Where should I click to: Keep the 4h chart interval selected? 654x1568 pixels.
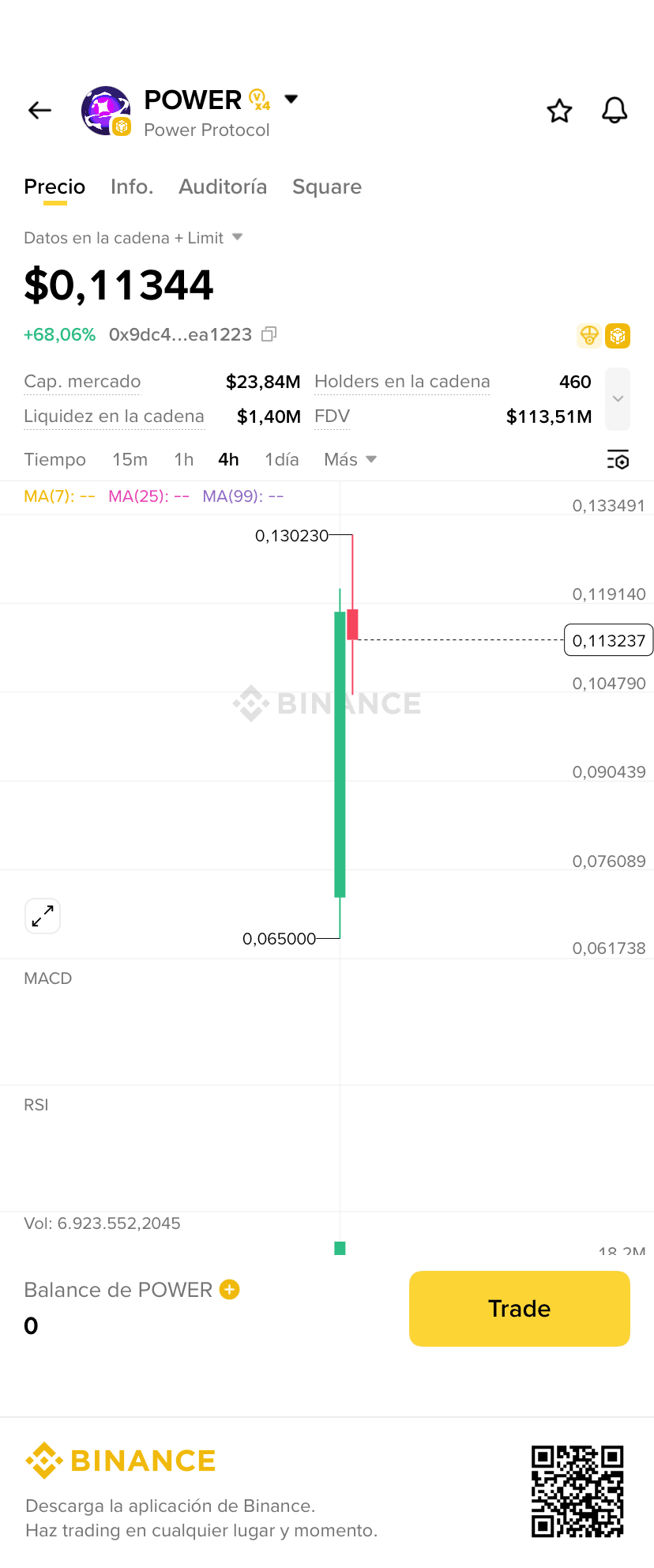(x=228, y=459)
